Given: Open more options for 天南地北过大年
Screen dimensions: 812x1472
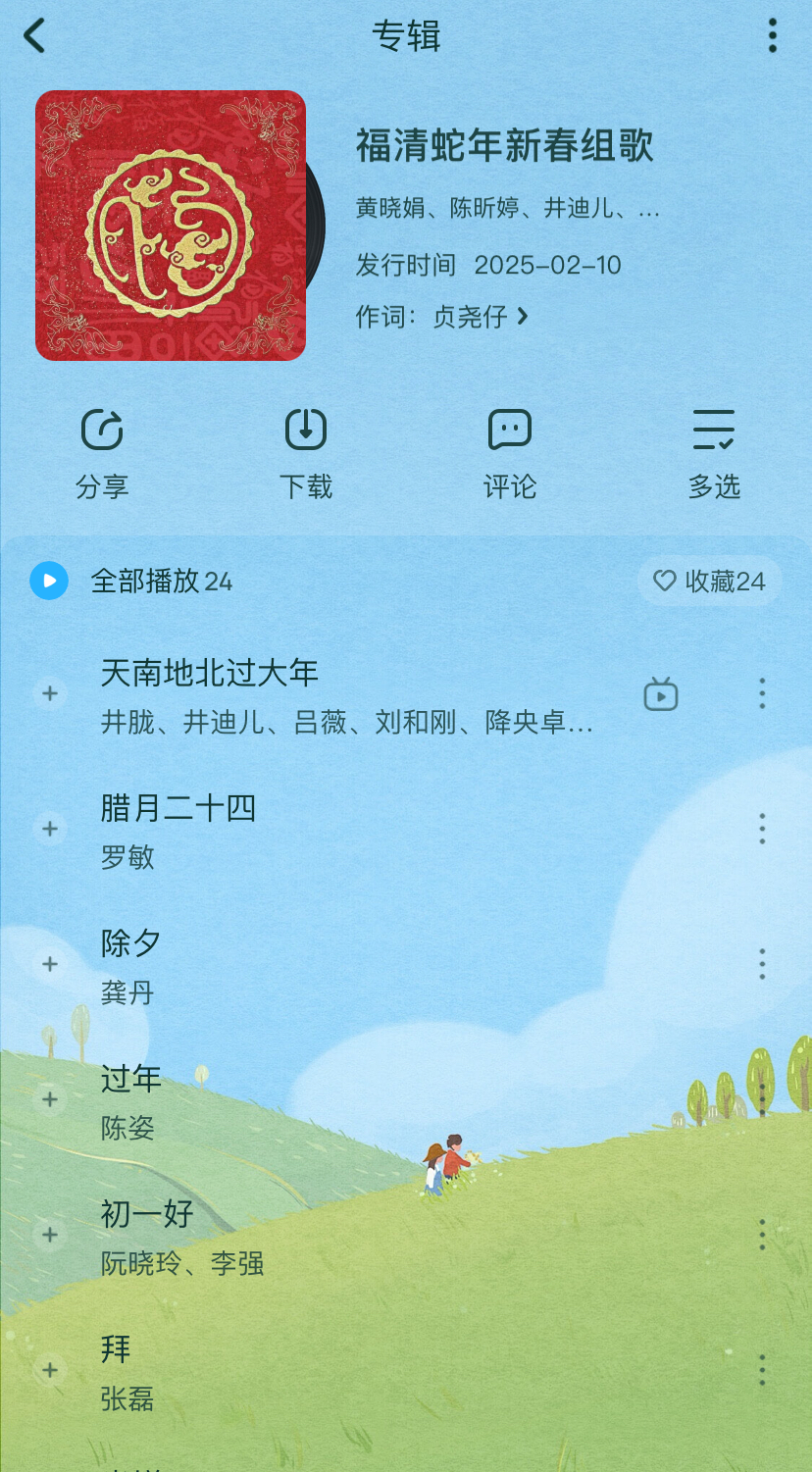Looking at the screenshot, I should (x=762, y=694).
